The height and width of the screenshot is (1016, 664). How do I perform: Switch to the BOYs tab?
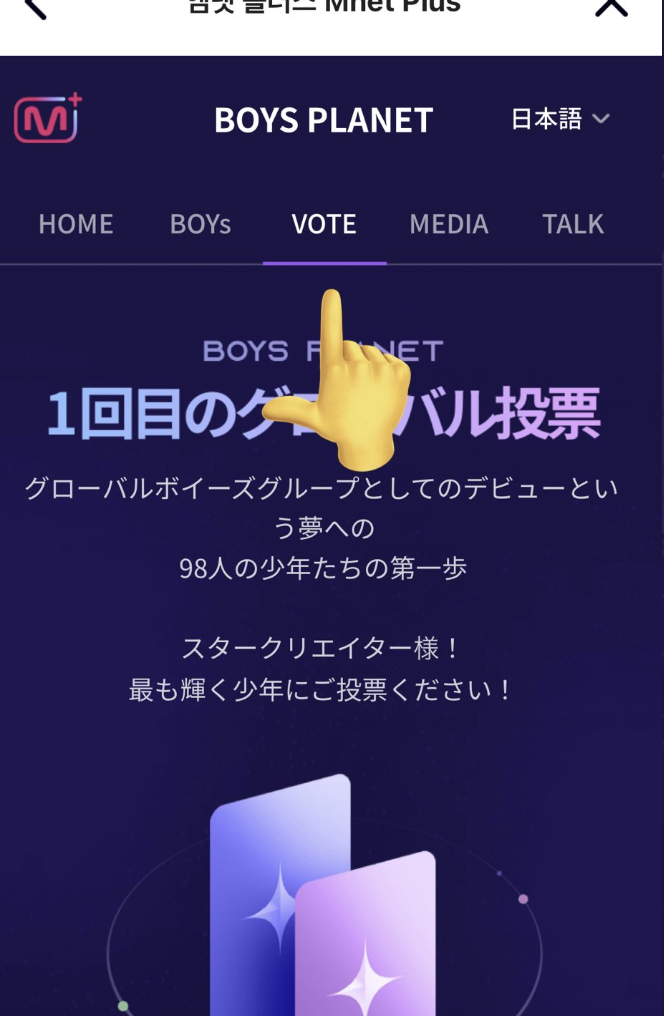pos(200,224)
